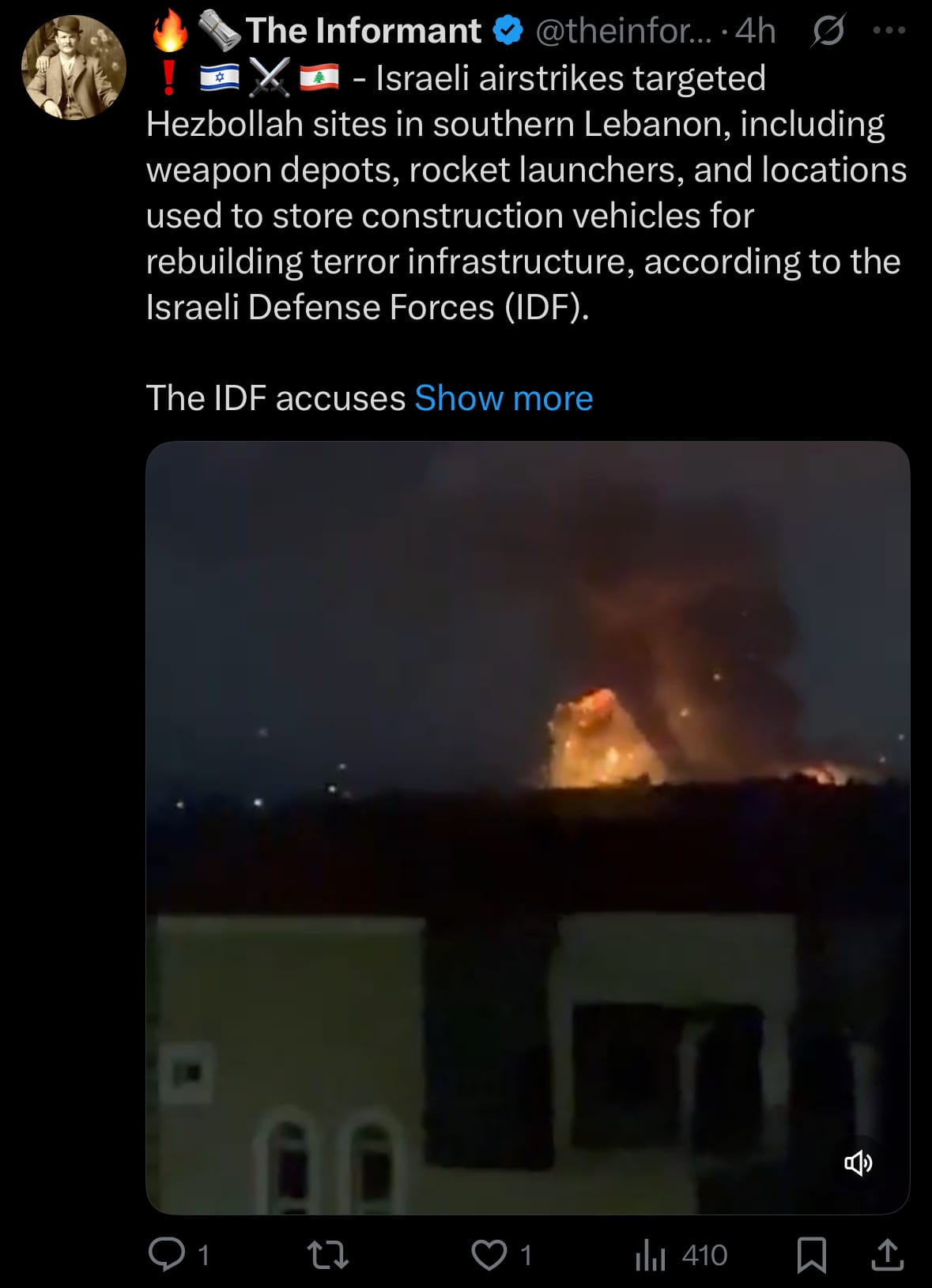932x1288 pixels.
Task: Like The Informant's post
Action: pyautogui.click(x=489, y=1254)
